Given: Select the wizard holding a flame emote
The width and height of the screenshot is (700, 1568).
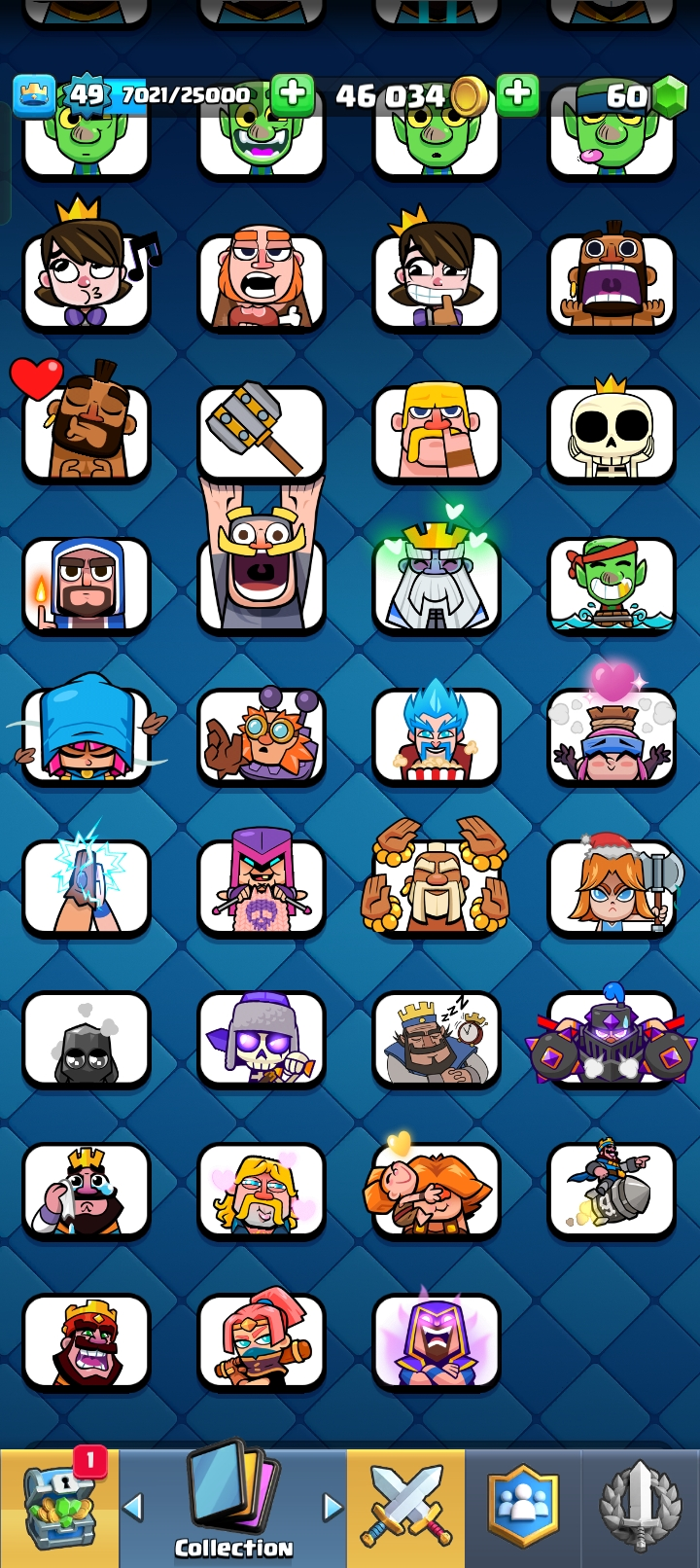Looking at the screenshot, I should click(87, 586).
